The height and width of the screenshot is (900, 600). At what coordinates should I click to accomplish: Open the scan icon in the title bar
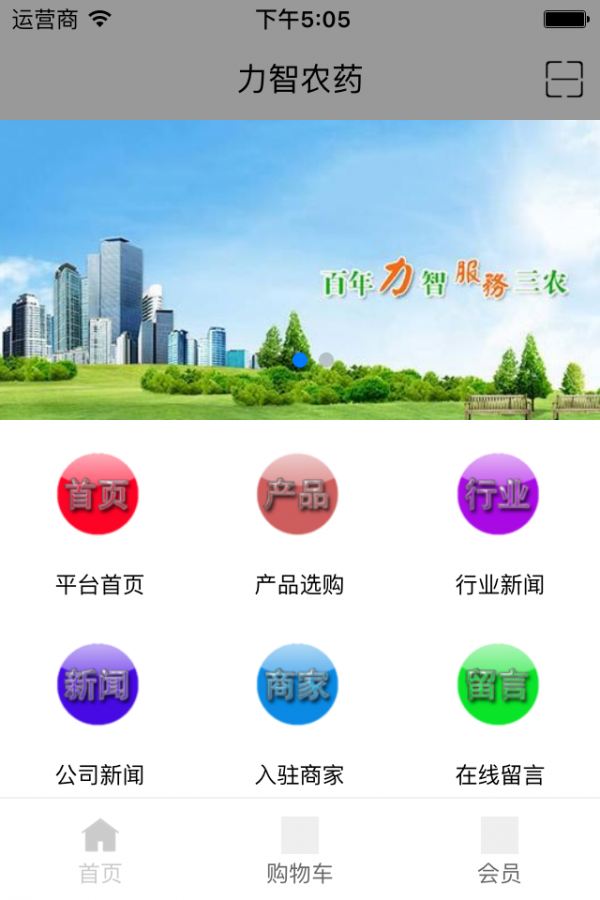tap(564, 79)
